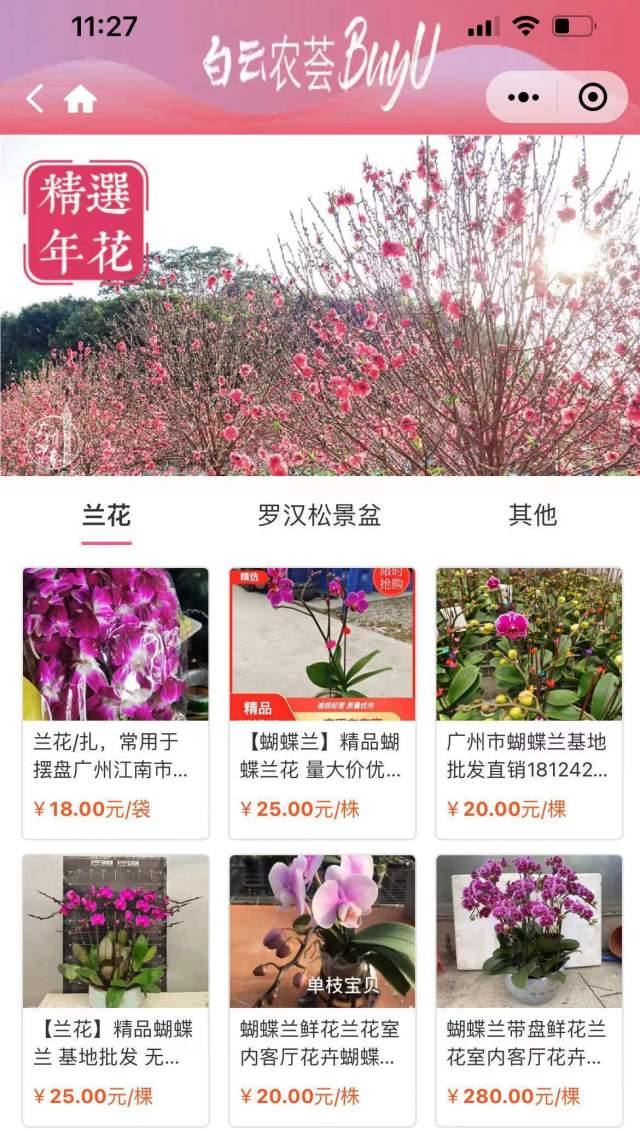Viewport: 640px width, 1131px height.
Task: Open the 蝴蝶兰鲜花 card priced ¥20.00/株
Action: pos(322,988)
